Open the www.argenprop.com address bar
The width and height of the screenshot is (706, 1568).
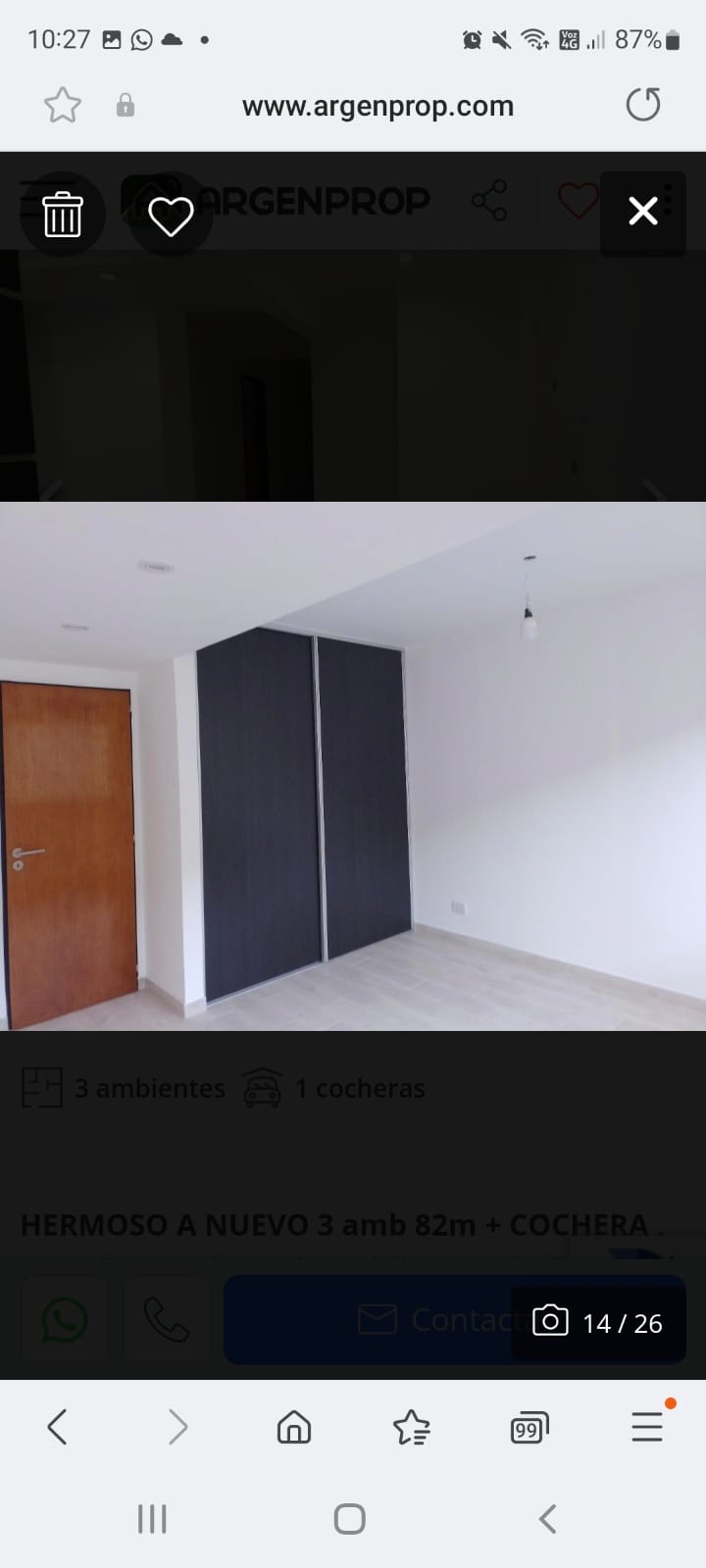378,106
